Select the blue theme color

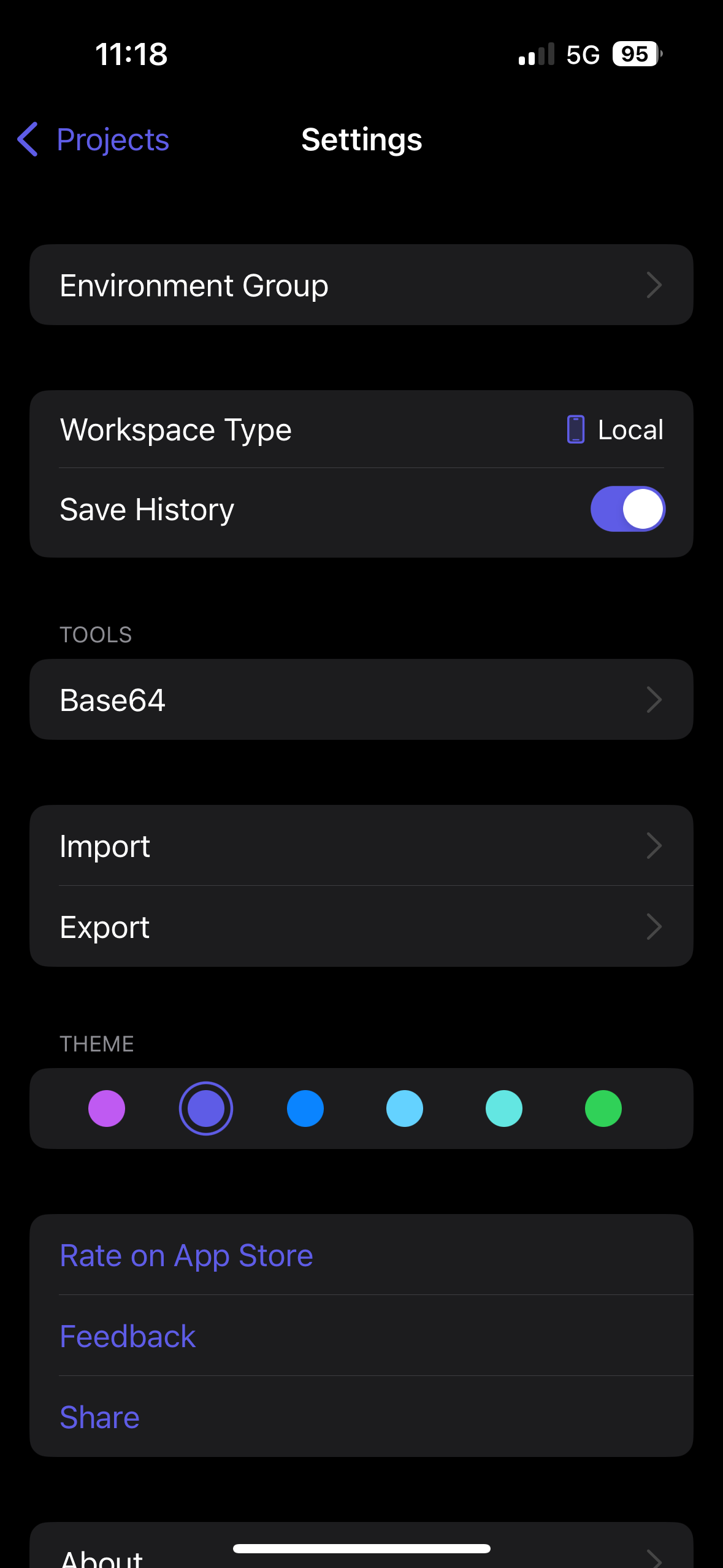(x=305, y=1109)
